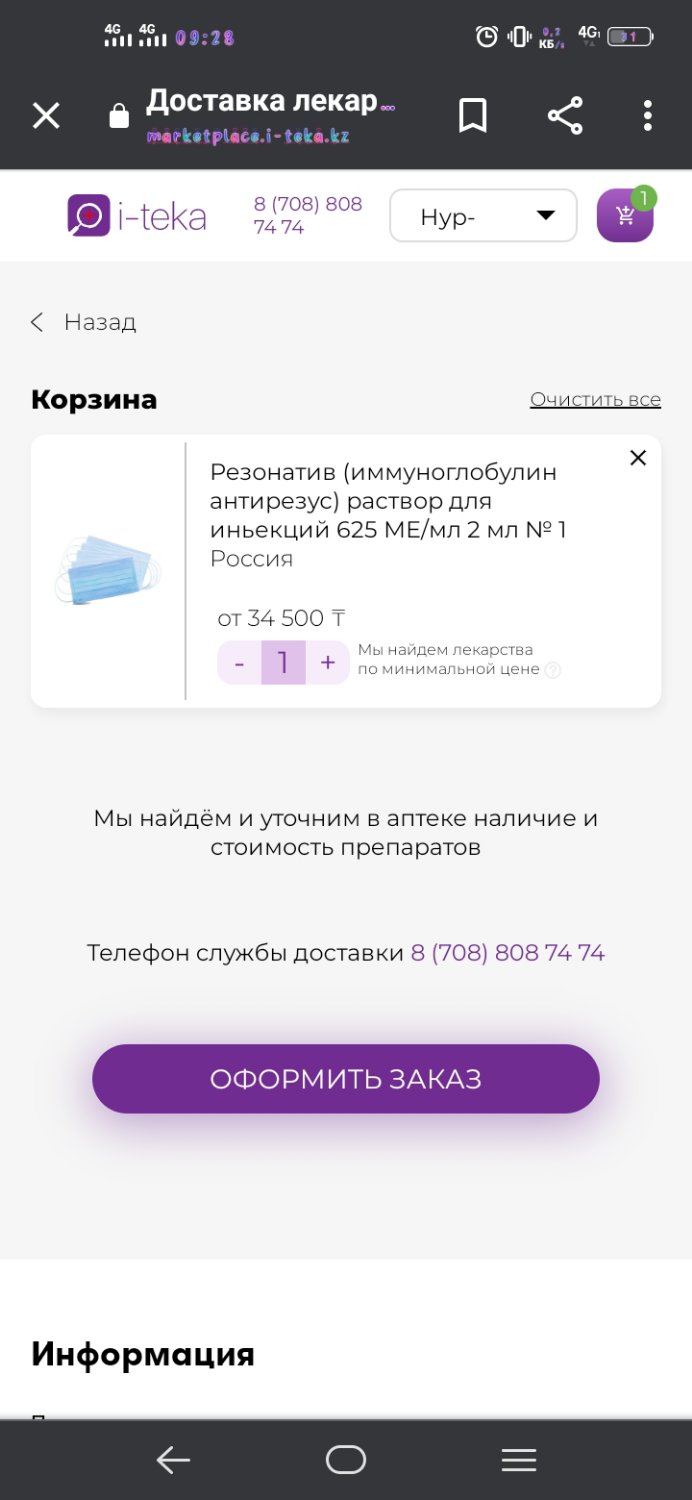Decrease quantity with minus button
The width and height of the screenshot is (692, 1500).
click(239, 663)
